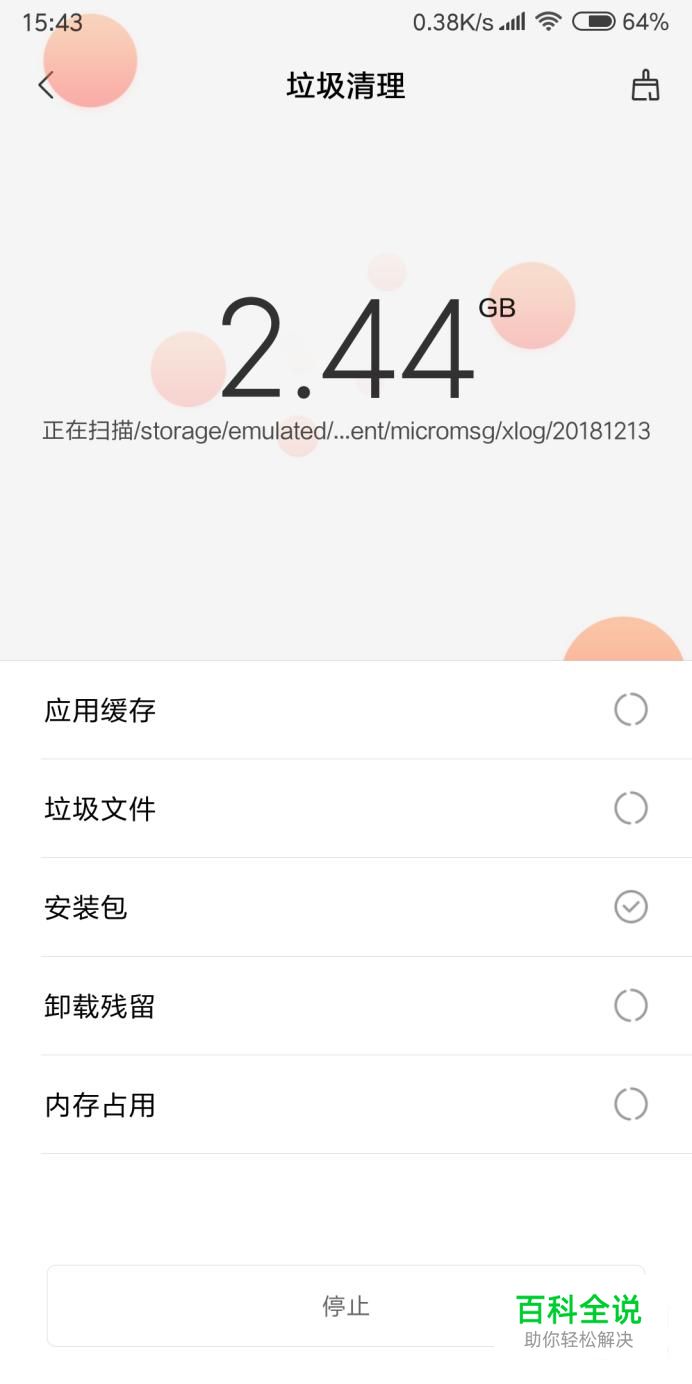Viewport: 692px width, 1384px height.
Task: Open the 应用缓存 row
Action: [x=346, y=710]
